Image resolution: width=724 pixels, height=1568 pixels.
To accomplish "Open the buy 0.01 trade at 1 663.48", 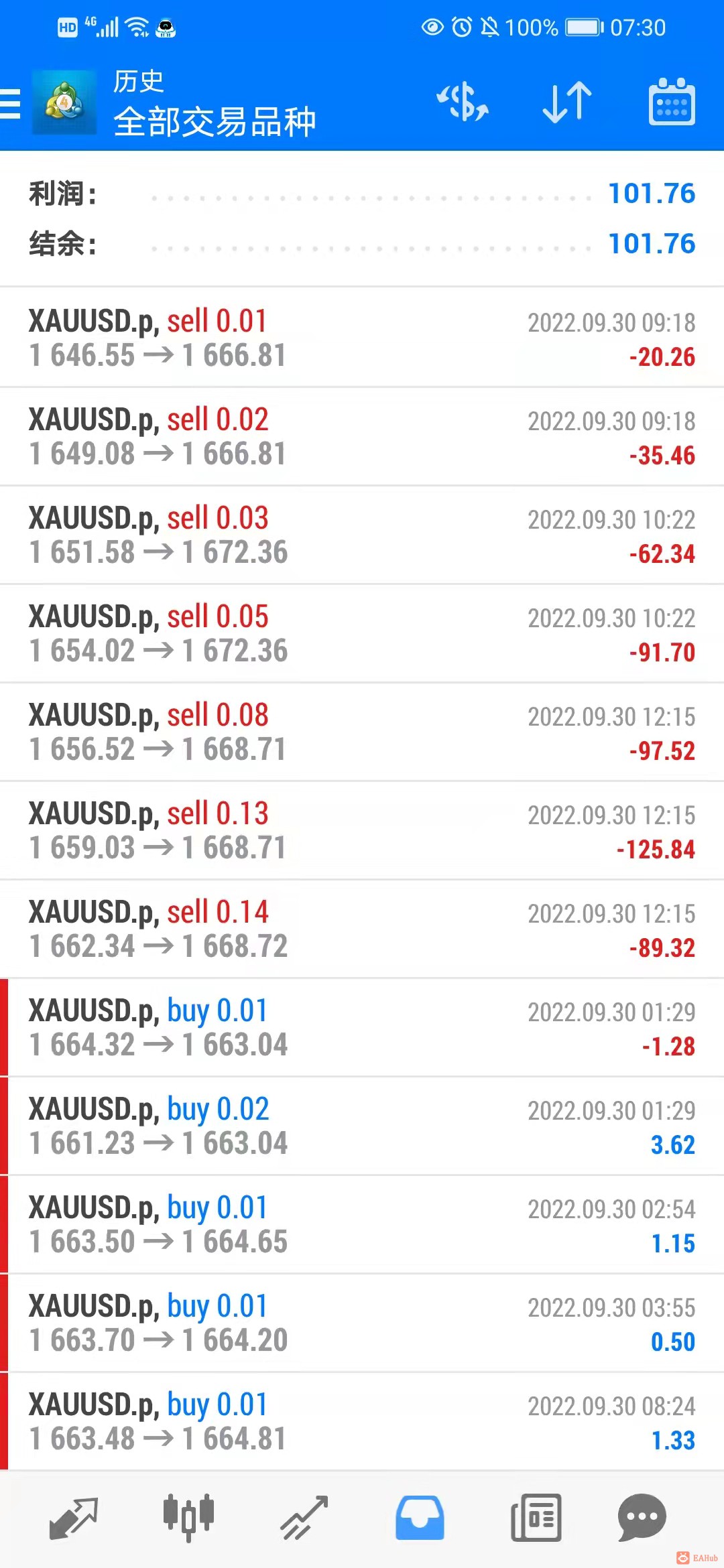I will coord(362,1421).
